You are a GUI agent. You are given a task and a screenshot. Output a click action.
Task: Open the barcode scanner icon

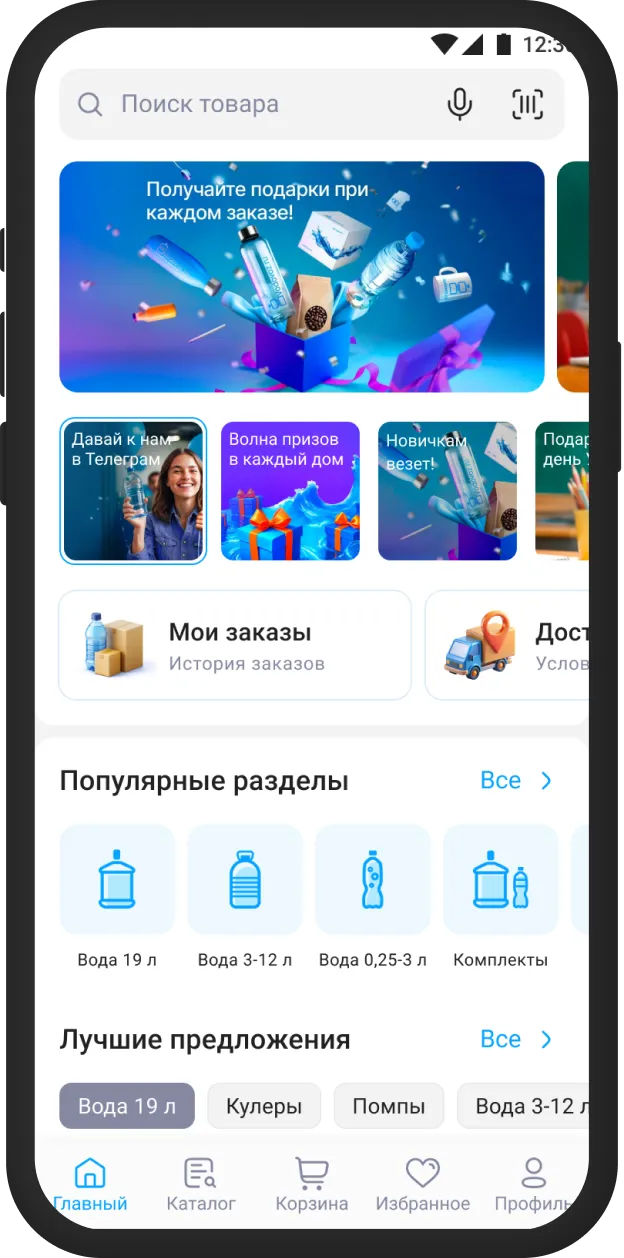[x=527, y=104]
